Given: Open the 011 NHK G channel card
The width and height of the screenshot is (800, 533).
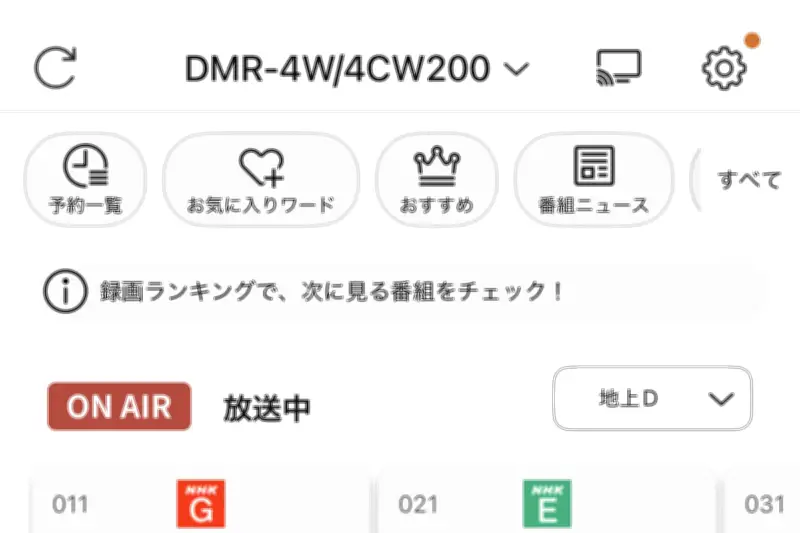Looking at the screenshot, I should pyautogui.click(x=200, y=502).
